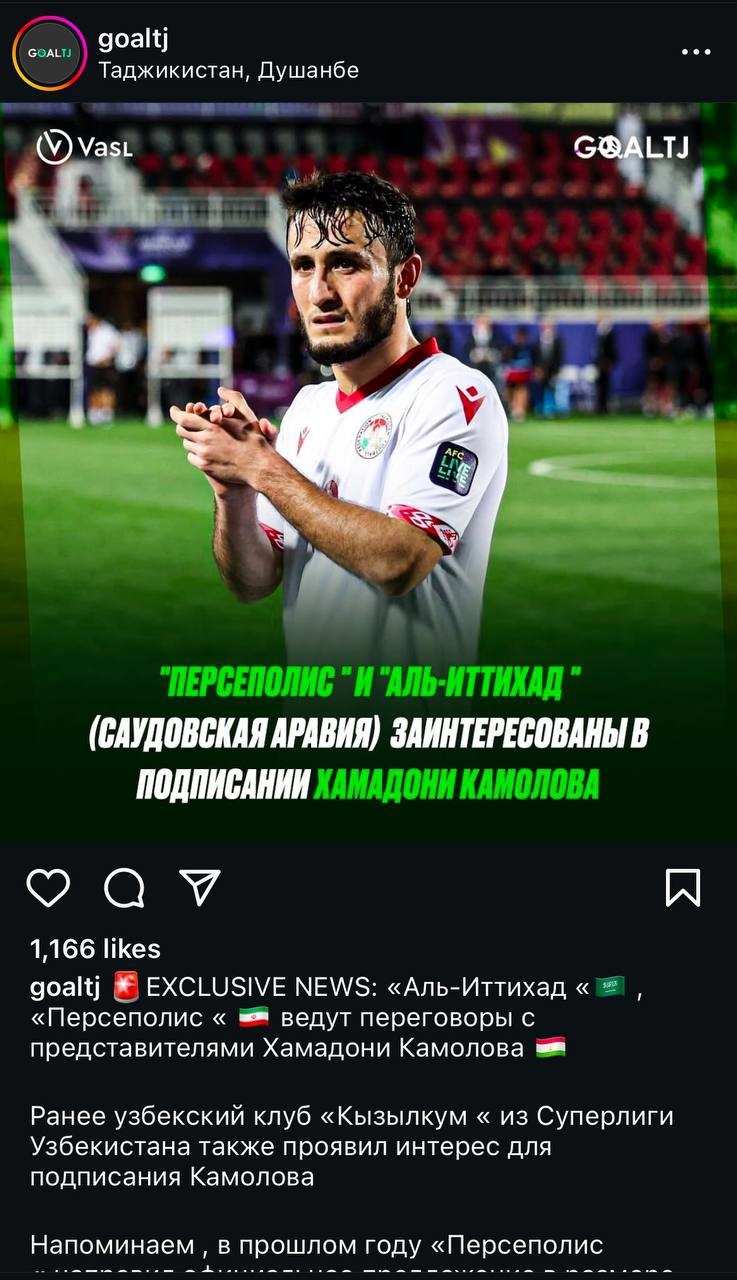737x1280 pixels.
Task: Open the goaltj username in the header
Action: pos(133,38)
